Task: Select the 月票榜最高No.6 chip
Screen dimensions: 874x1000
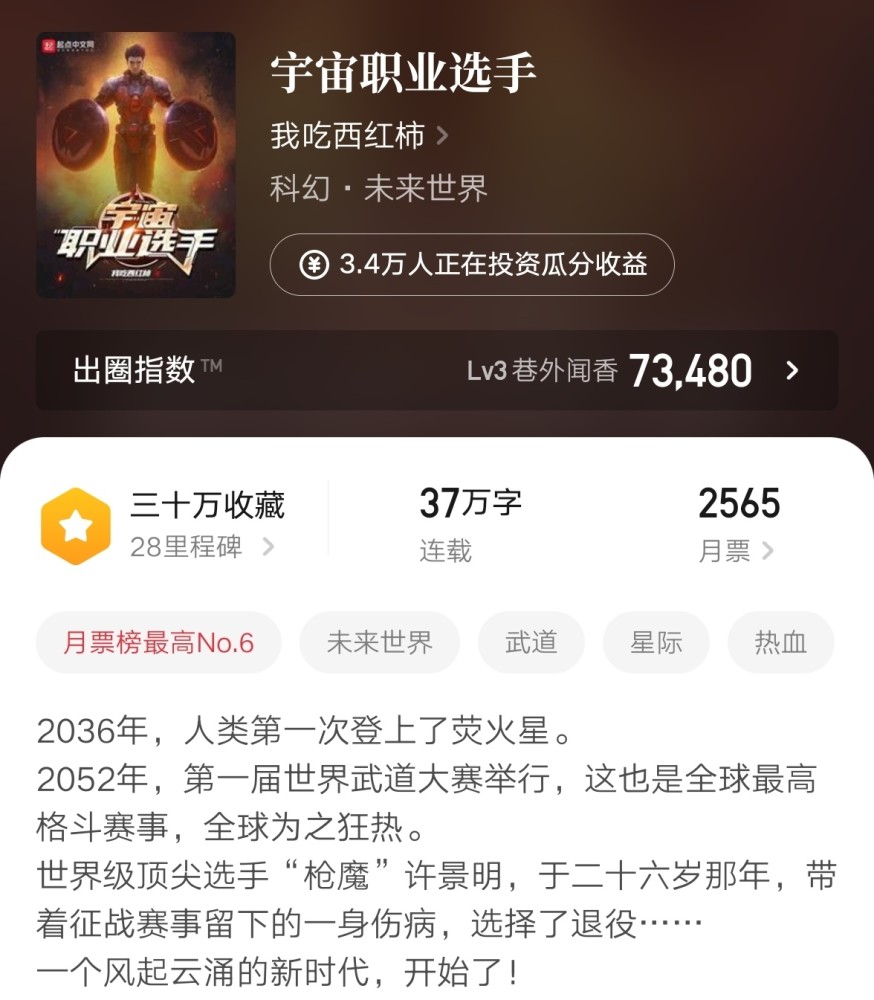Action: 158,642
